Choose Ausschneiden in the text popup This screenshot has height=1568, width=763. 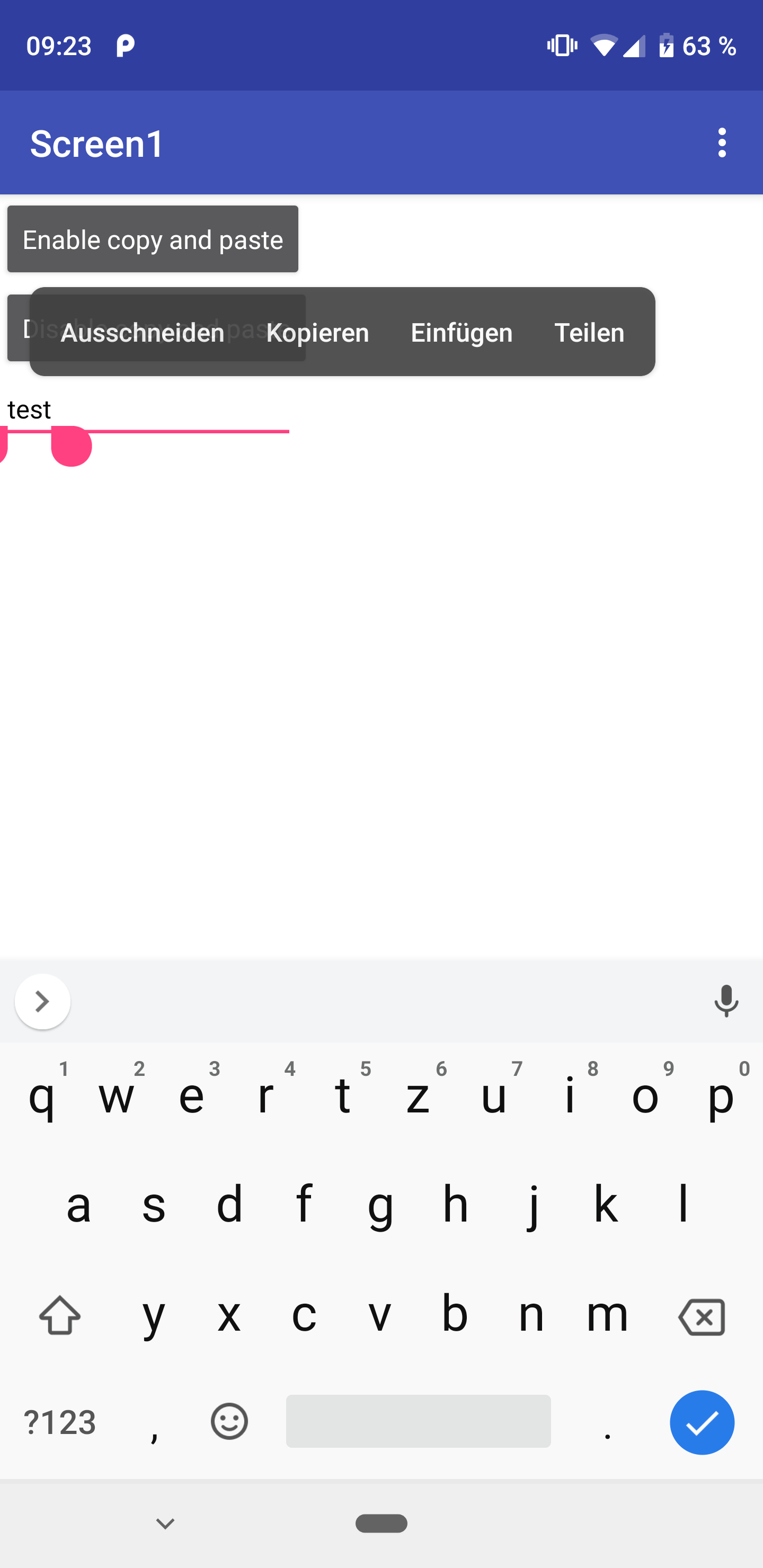pos(143,332)
